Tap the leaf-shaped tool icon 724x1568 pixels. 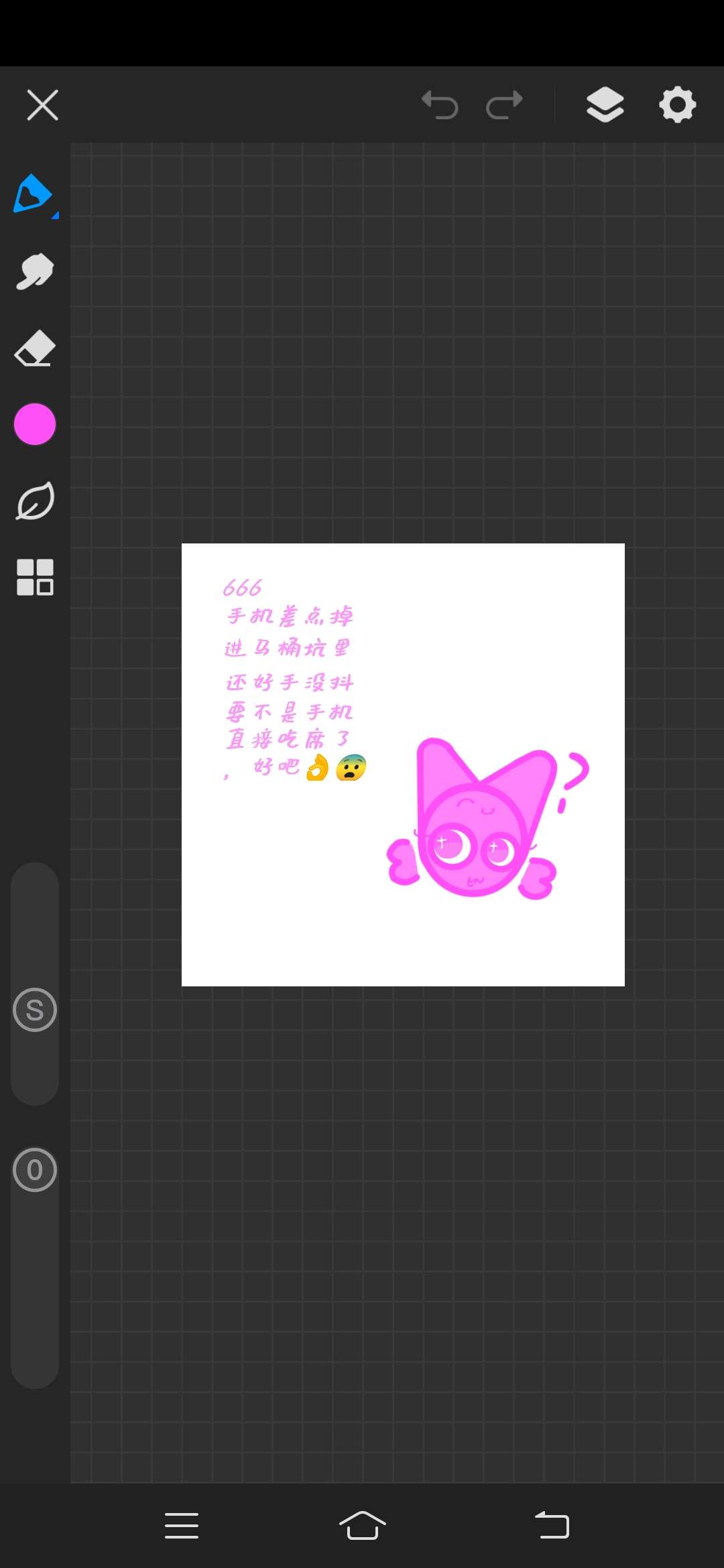pyautogui.click(x=35, y=501)
